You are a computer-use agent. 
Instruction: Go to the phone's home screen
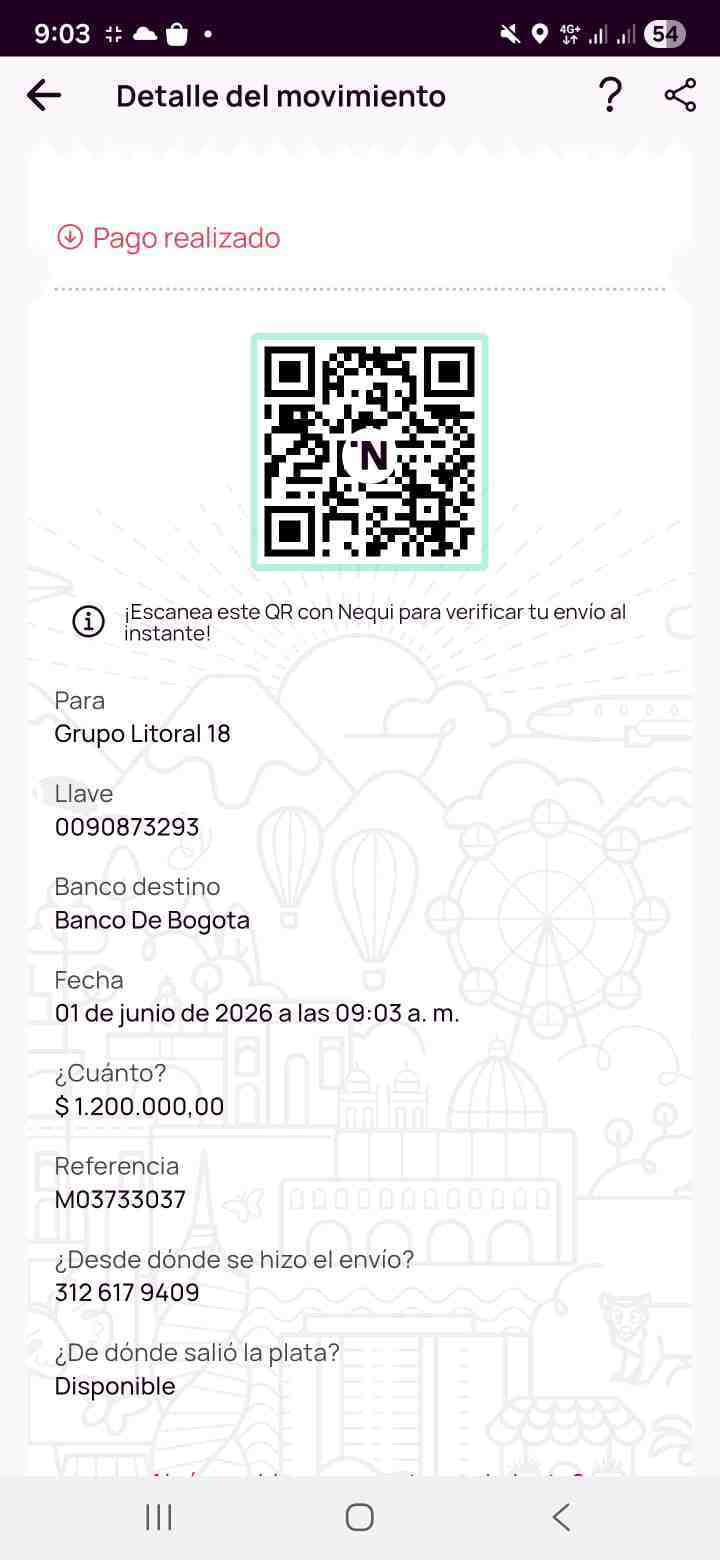(360, 1517)
